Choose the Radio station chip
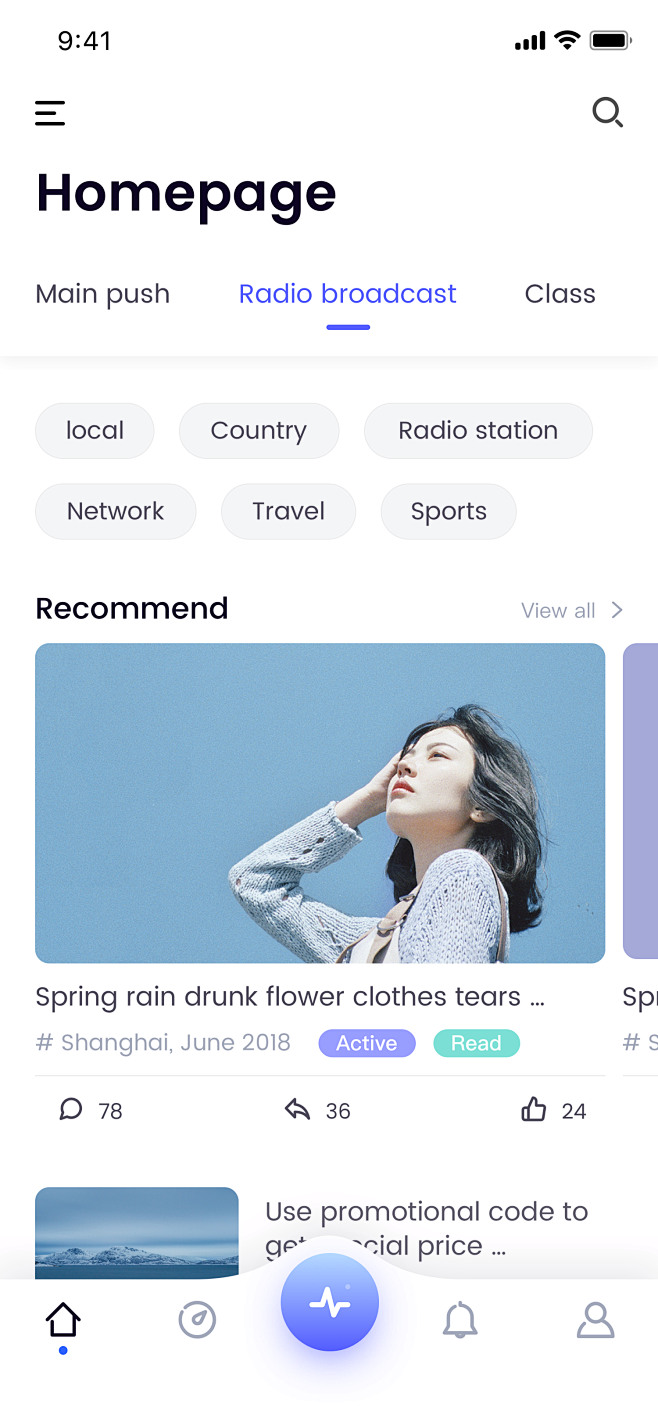 click(x=478, y=431)
